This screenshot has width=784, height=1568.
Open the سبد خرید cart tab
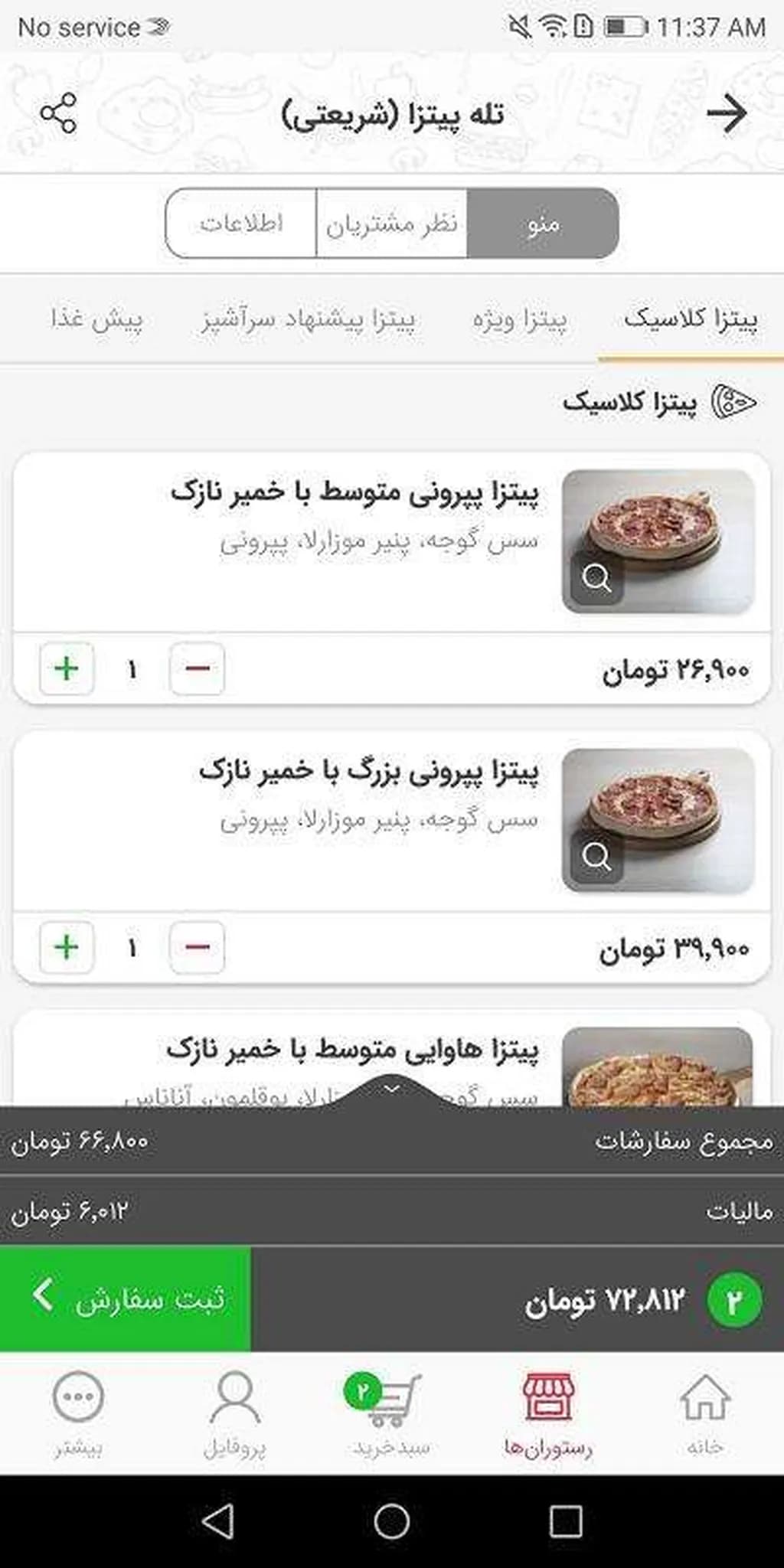[391, 1415]
